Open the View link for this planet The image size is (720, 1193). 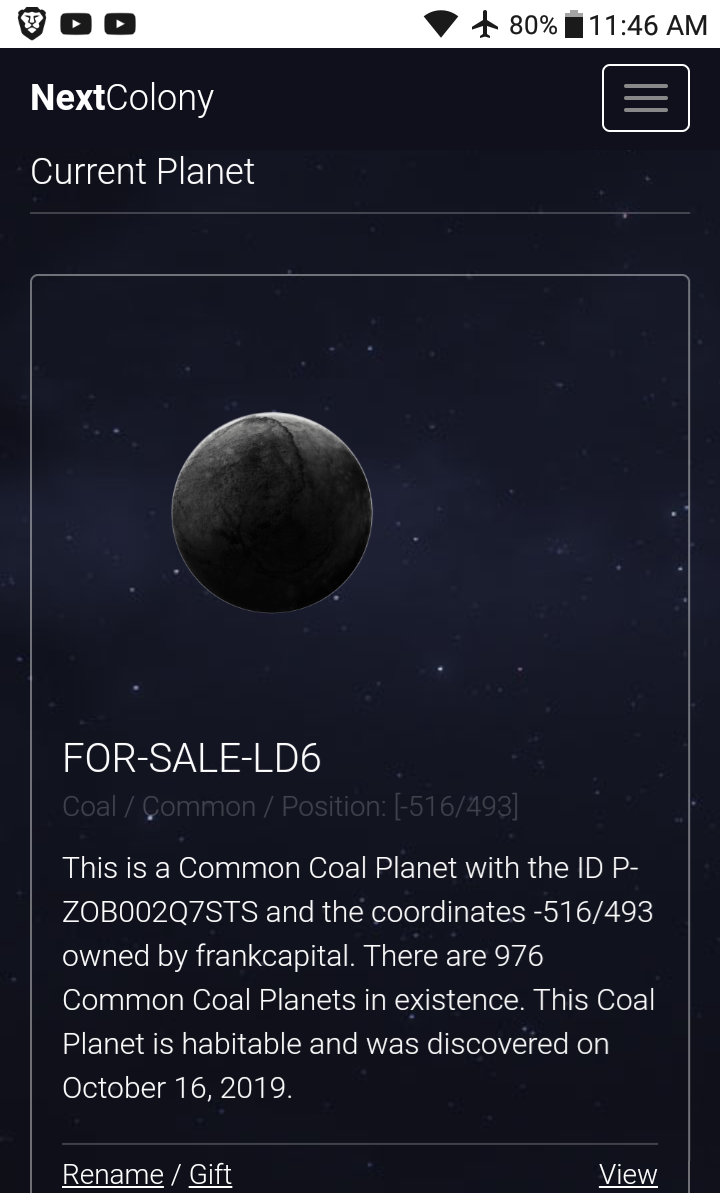point(628,1174)
